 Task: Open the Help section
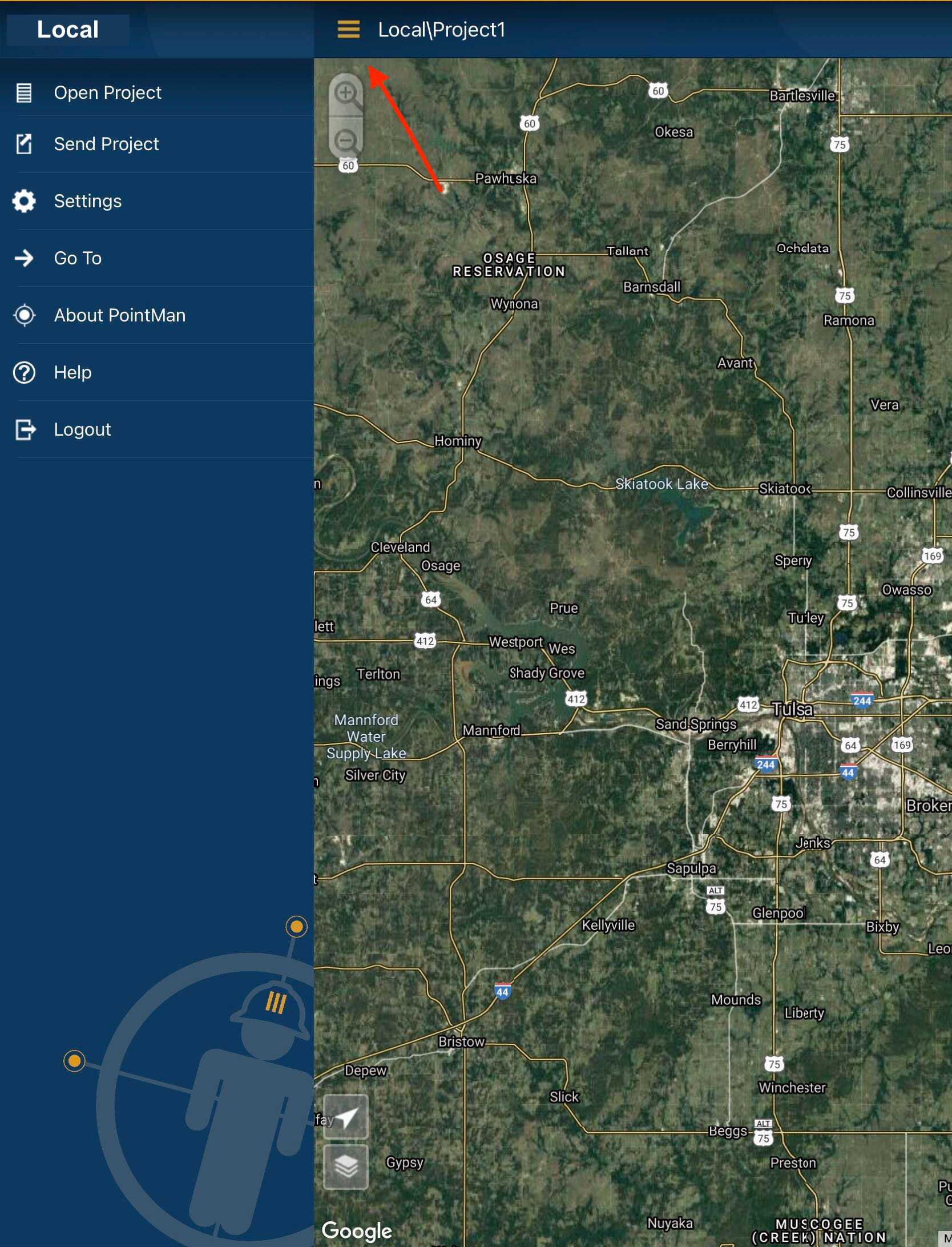click(72, 372)
